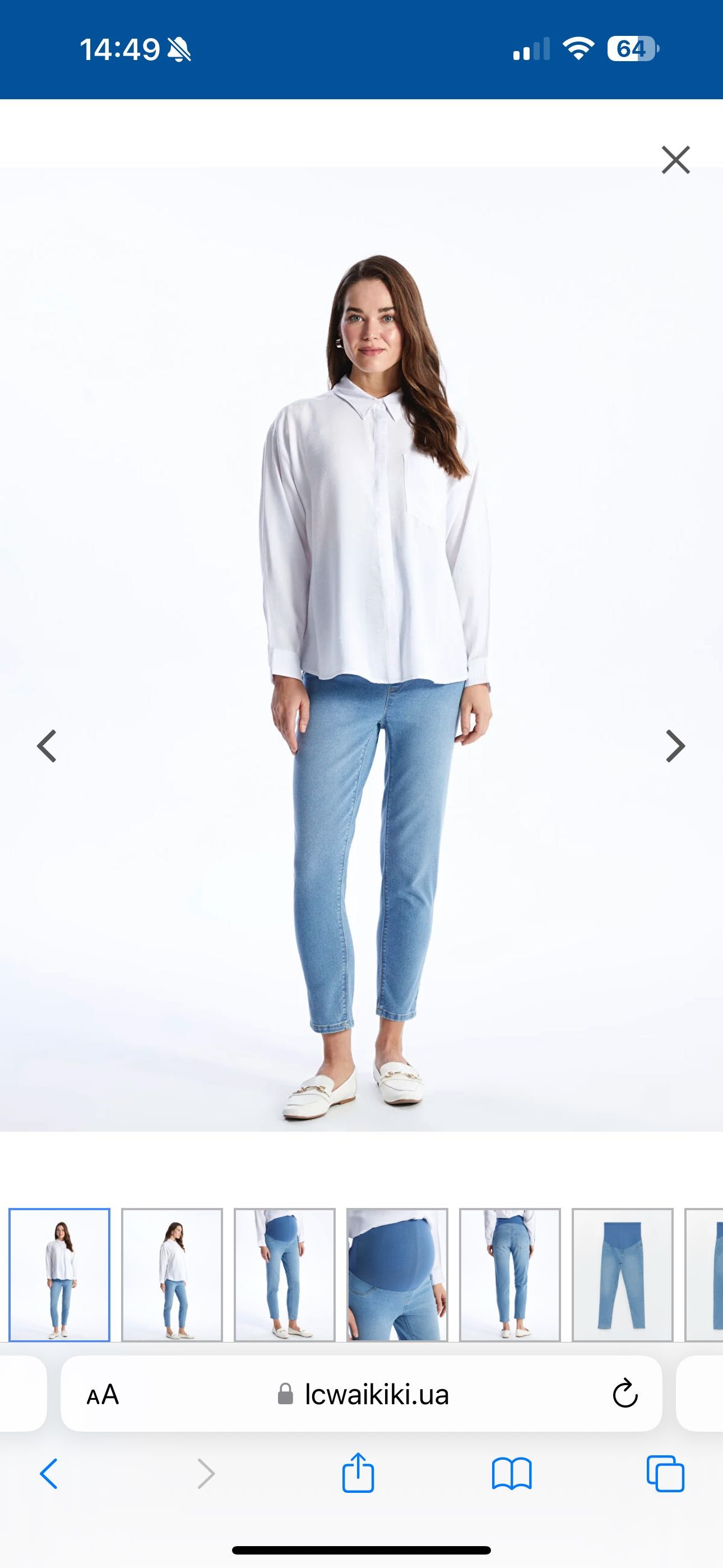
Task: Reload the lcwaikiki.ua page
Action: coord(624,1394)
